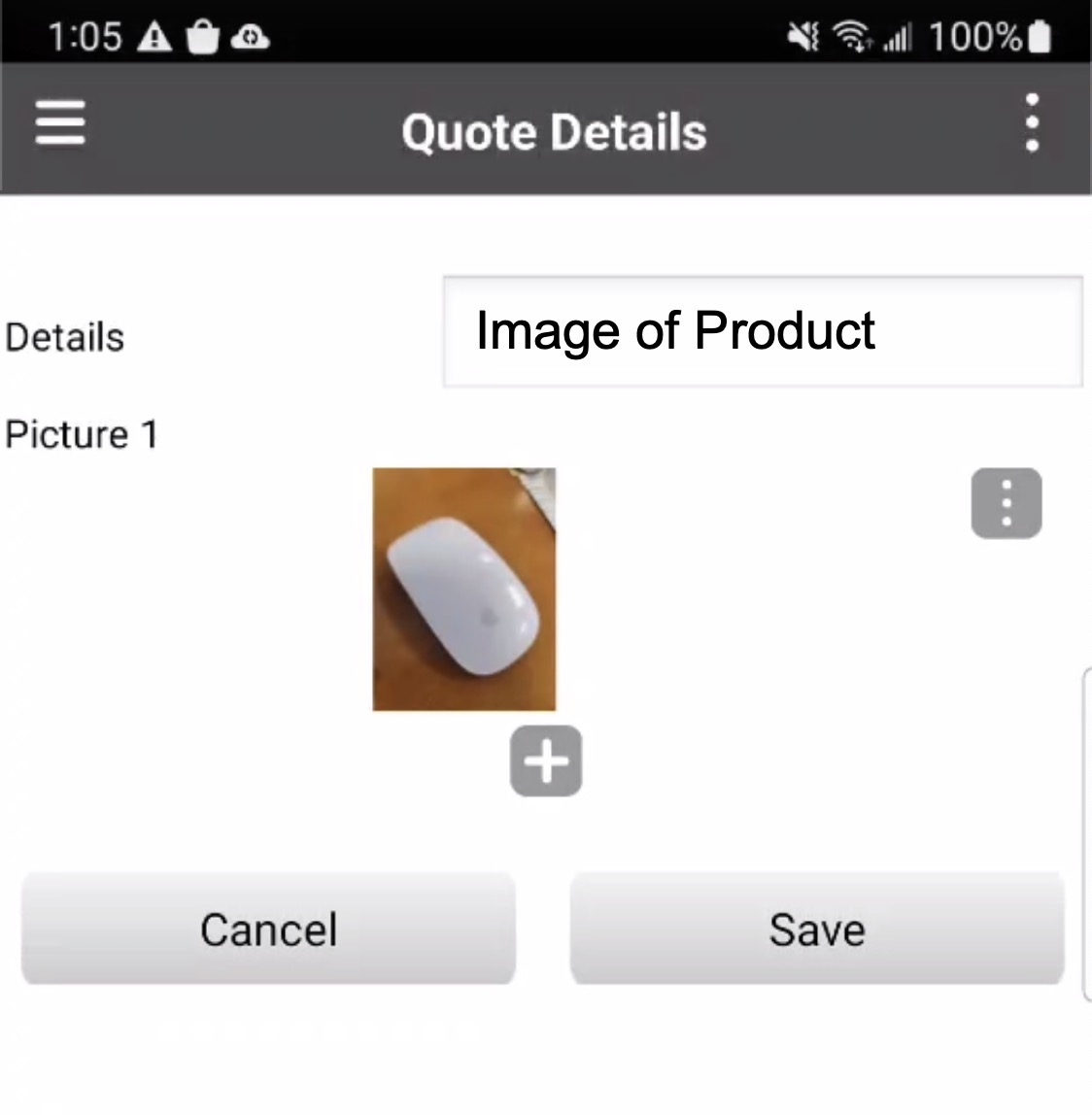Save the quote details
Screen dimensions: 1092x1115
pyautogui.click(x=816, y=929)
